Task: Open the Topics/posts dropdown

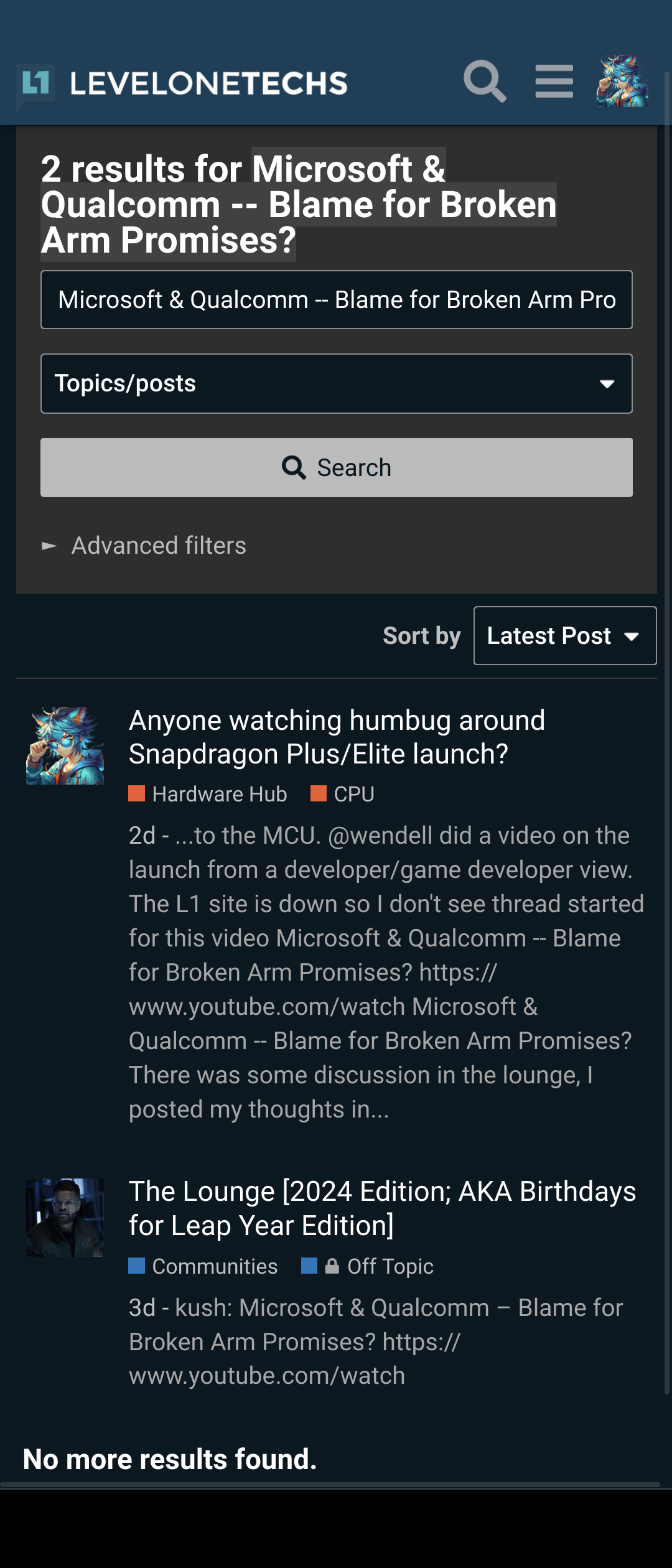Action: pos(336,383)
